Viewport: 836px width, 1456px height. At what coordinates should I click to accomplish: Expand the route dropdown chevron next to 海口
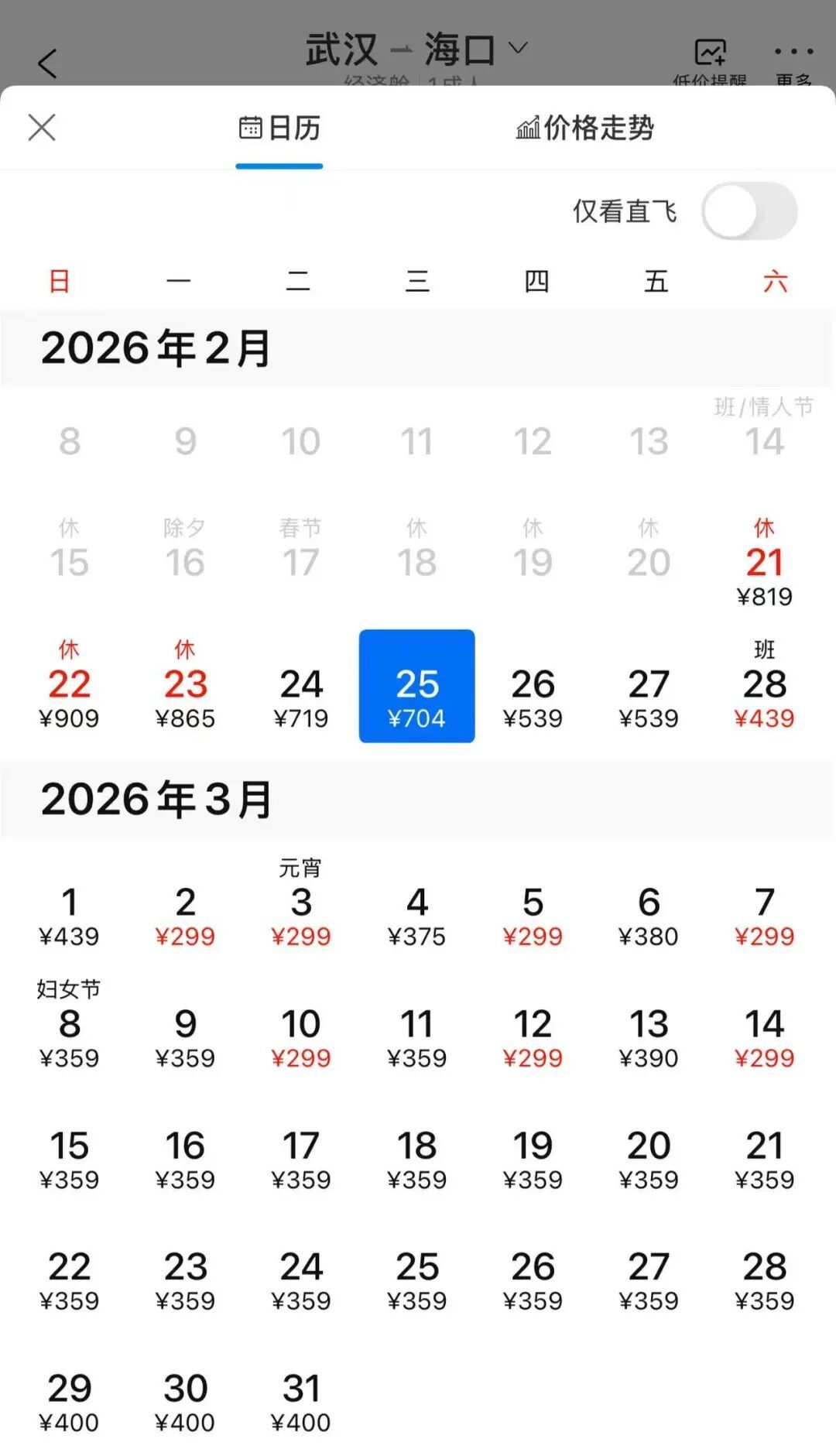click(517, 50)
